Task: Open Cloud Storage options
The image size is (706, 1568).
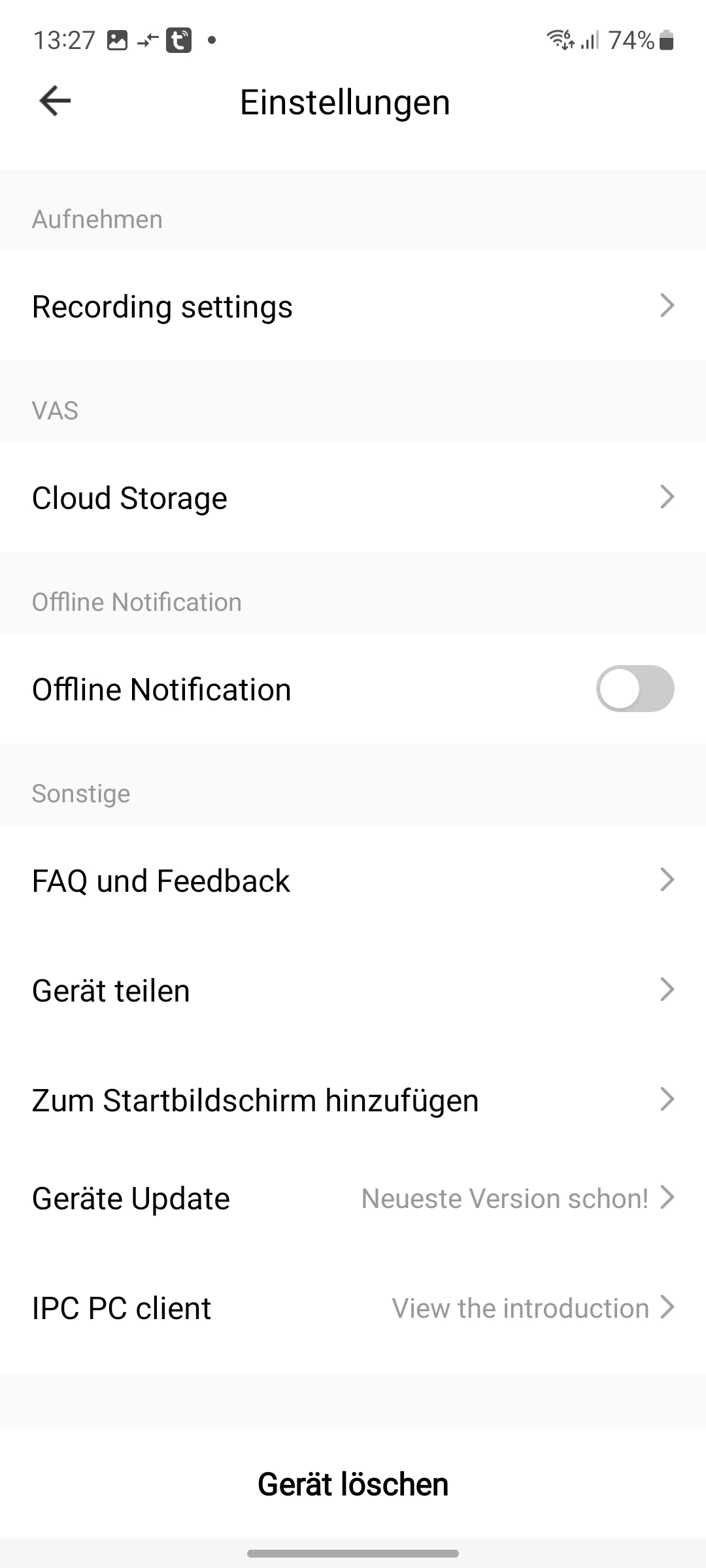Action: pos(353,498)
